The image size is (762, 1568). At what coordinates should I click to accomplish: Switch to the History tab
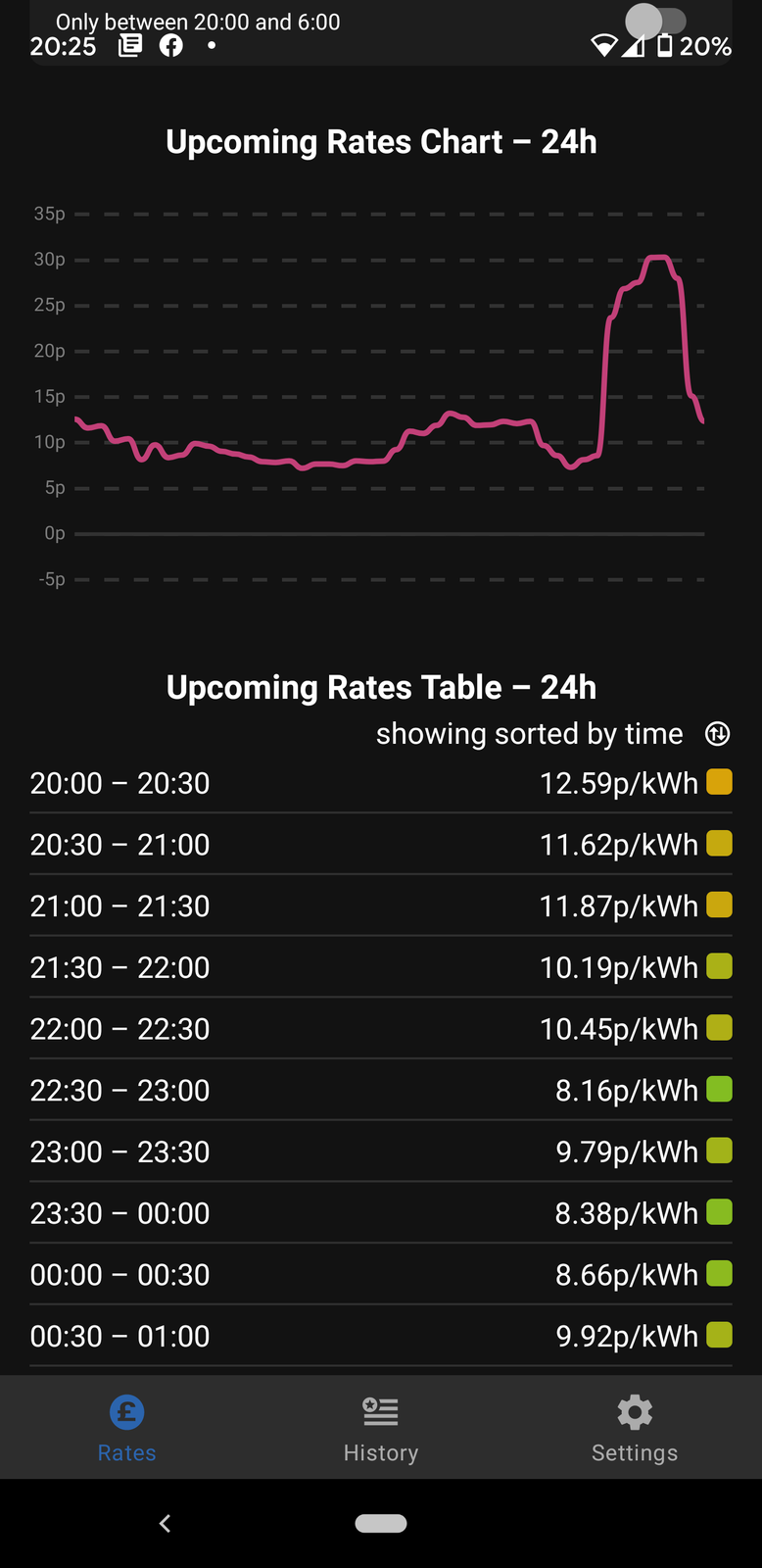(381, 1428)
